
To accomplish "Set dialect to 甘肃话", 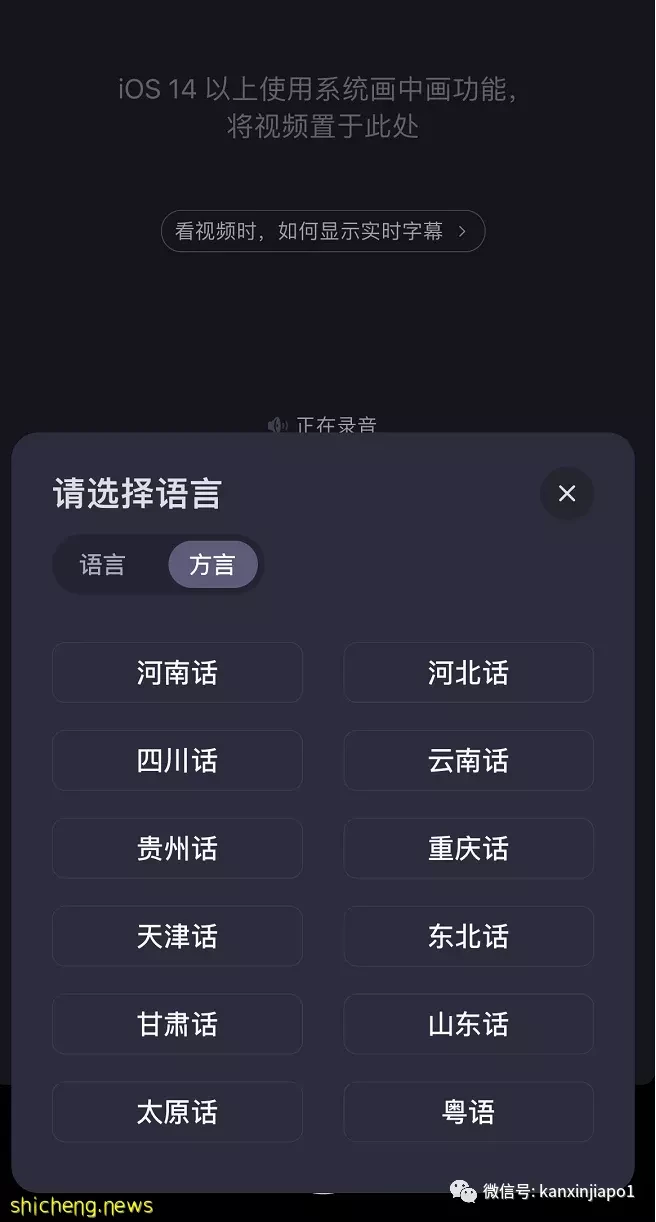I will (177, 1025).
